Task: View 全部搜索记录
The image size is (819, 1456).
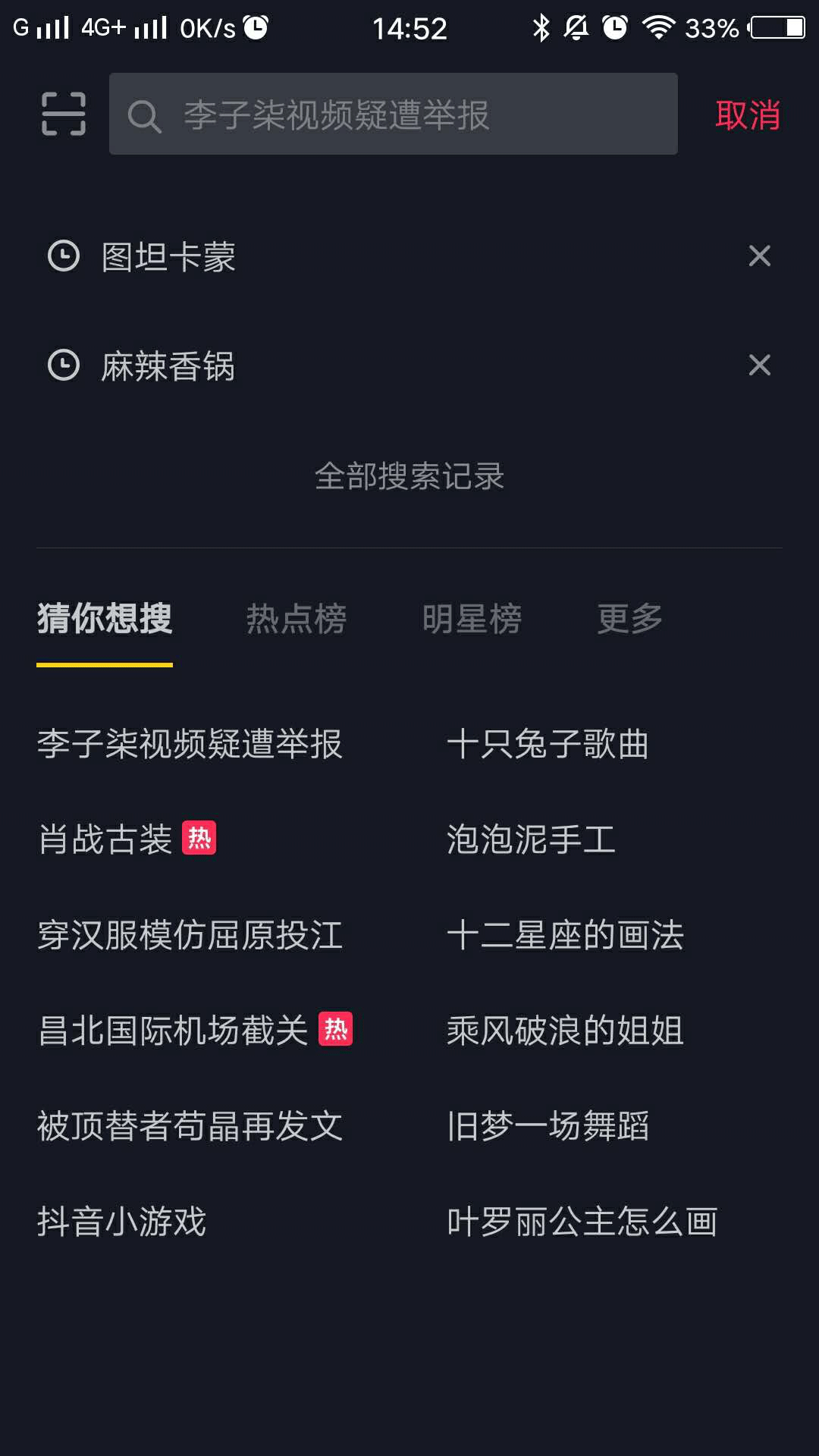Action: click(409, 477)
